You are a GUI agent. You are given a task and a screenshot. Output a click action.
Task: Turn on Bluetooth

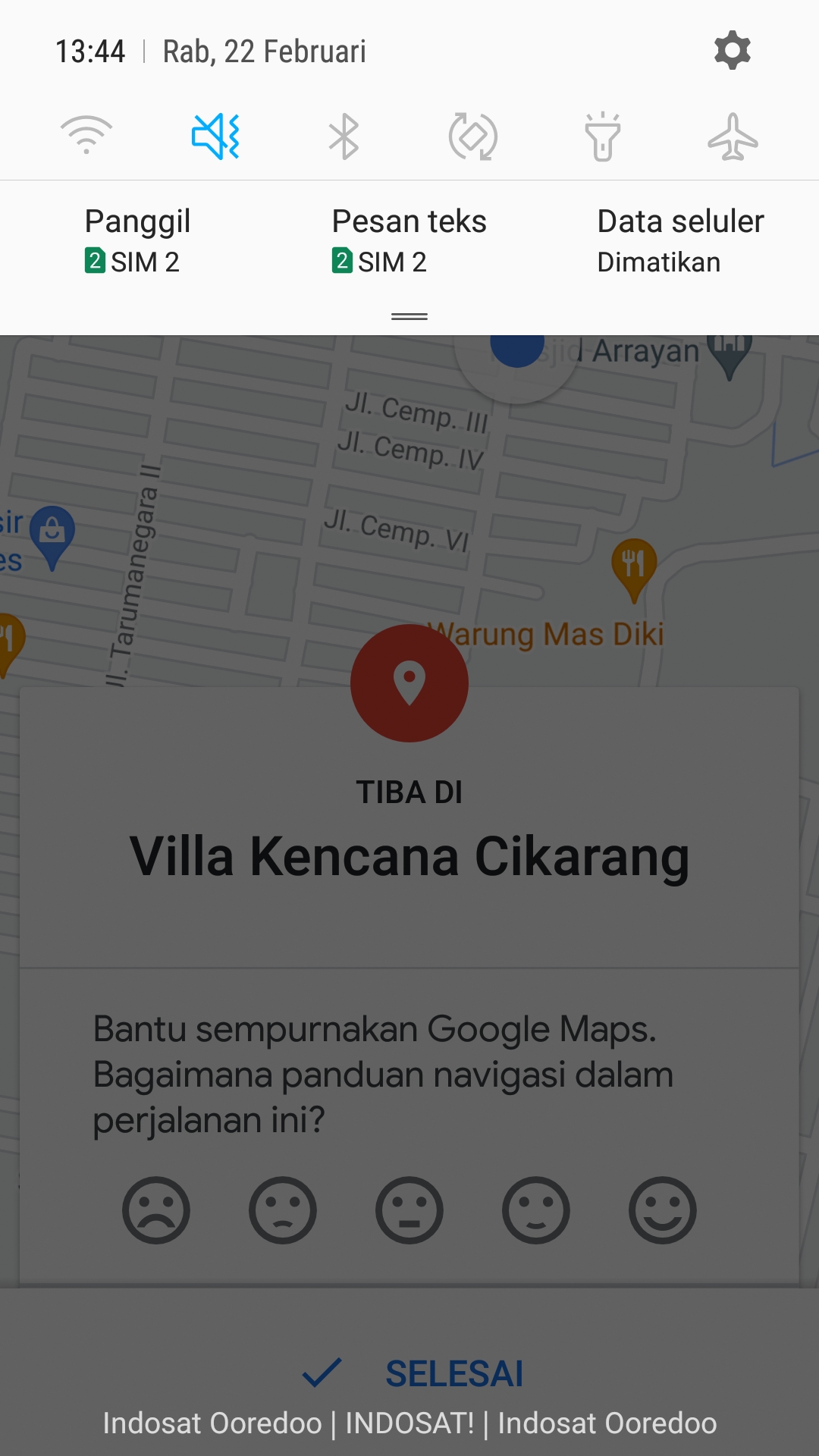tap(344, 136)
